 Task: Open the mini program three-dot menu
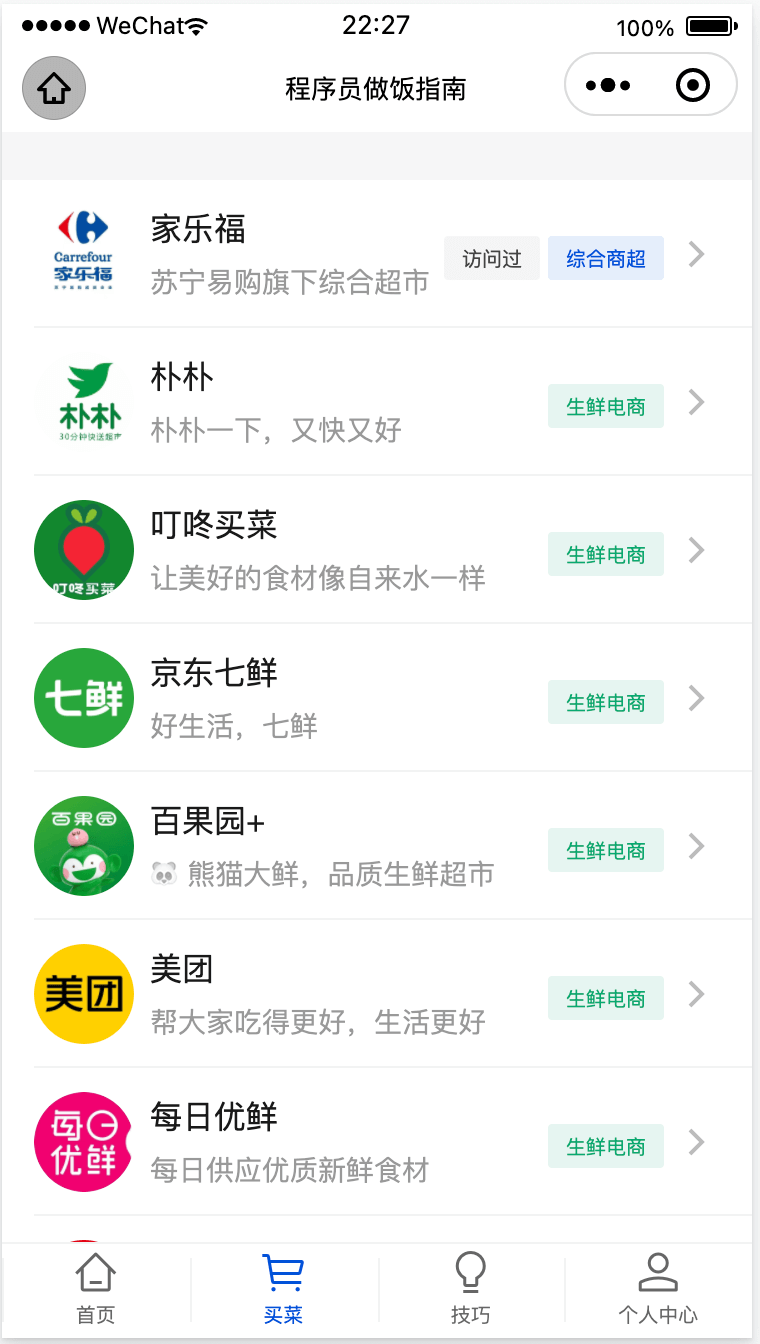[608, 85]
